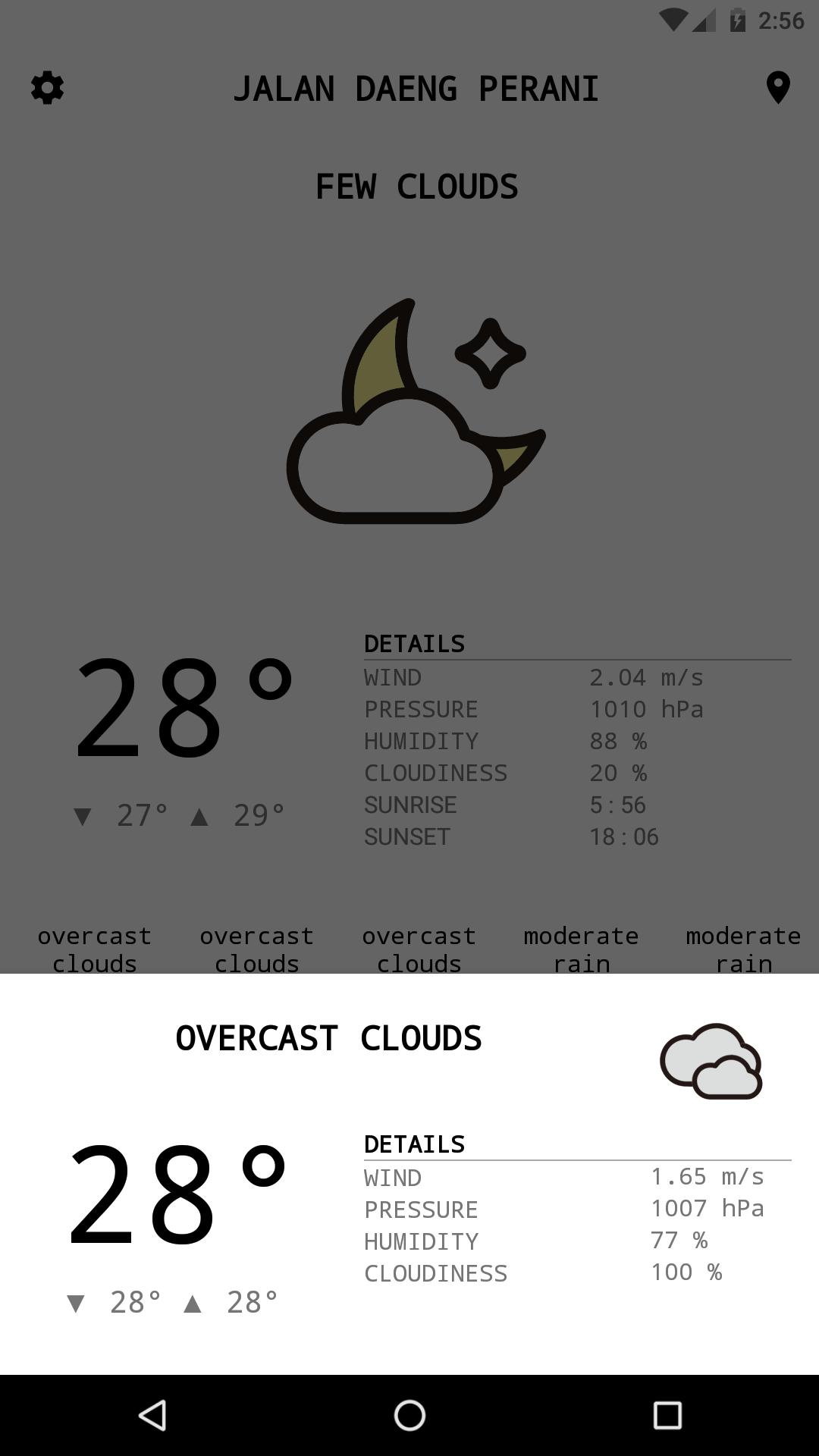
Task: Tap the FEW CLOUDS condition label
Action: click(x=416, y=186)
